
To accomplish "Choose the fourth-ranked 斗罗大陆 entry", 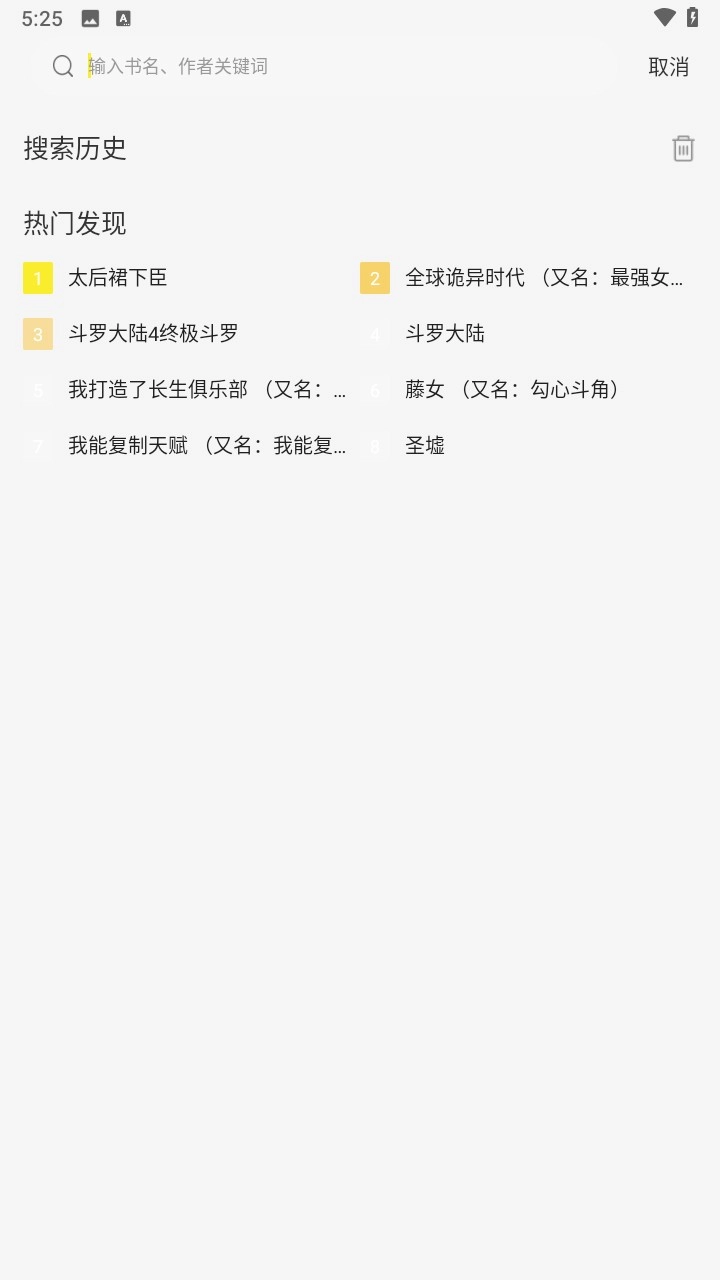I will 445,334.
